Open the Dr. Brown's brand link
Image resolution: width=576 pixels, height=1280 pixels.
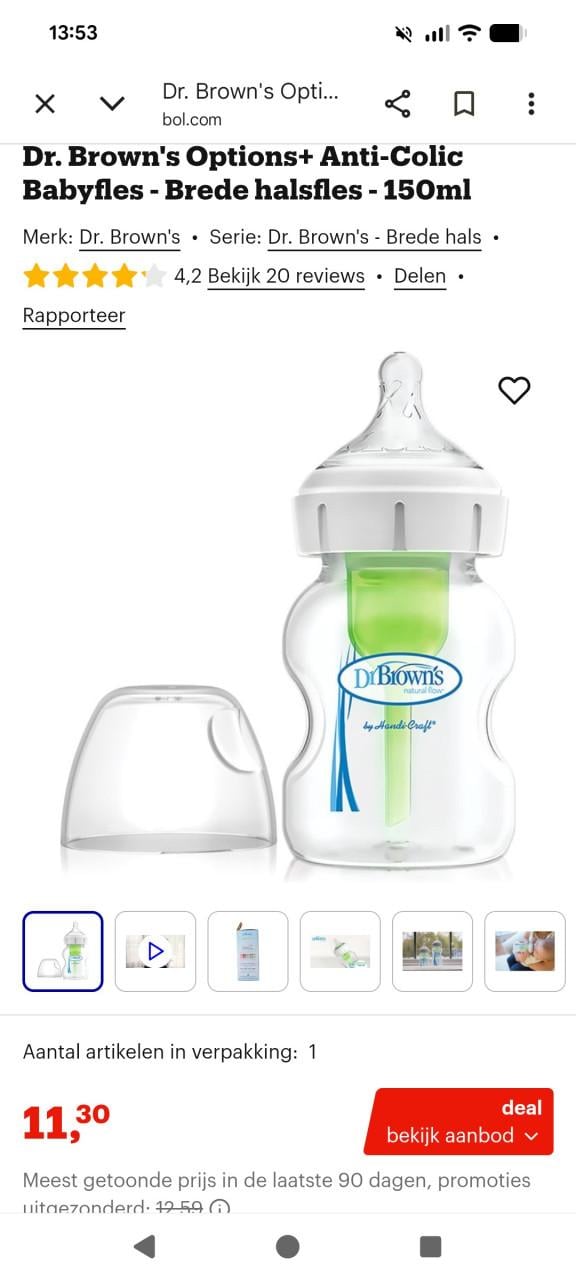[130, 238]
